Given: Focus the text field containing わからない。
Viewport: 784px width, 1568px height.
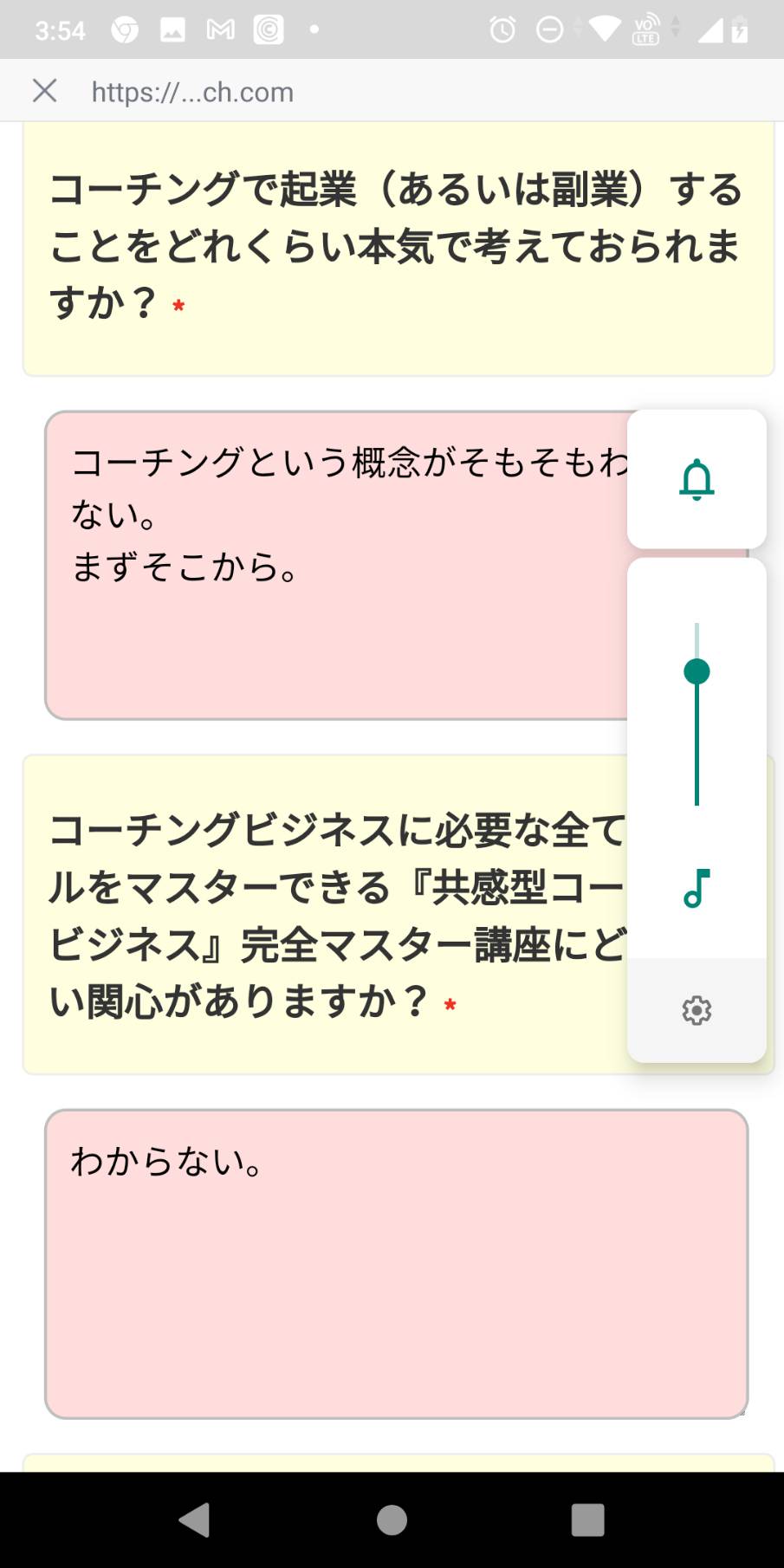Looking at the screenshot, I should click(396, 1264).
